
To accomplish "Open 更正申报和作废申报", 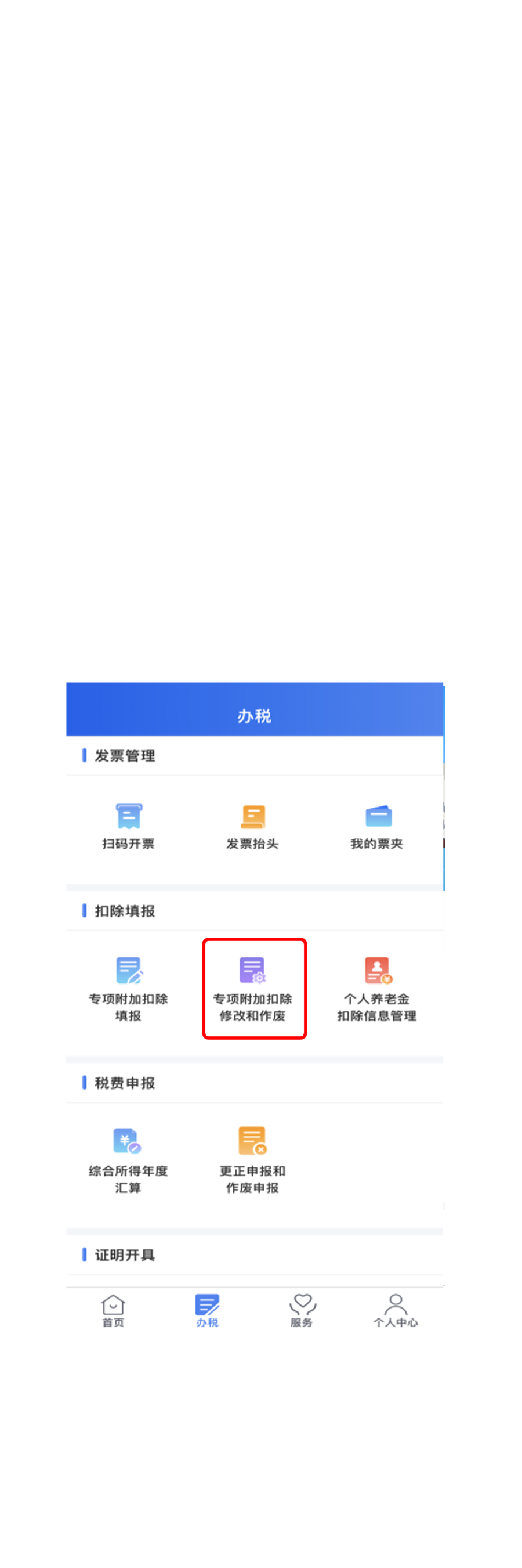I will coord(252,1159).
